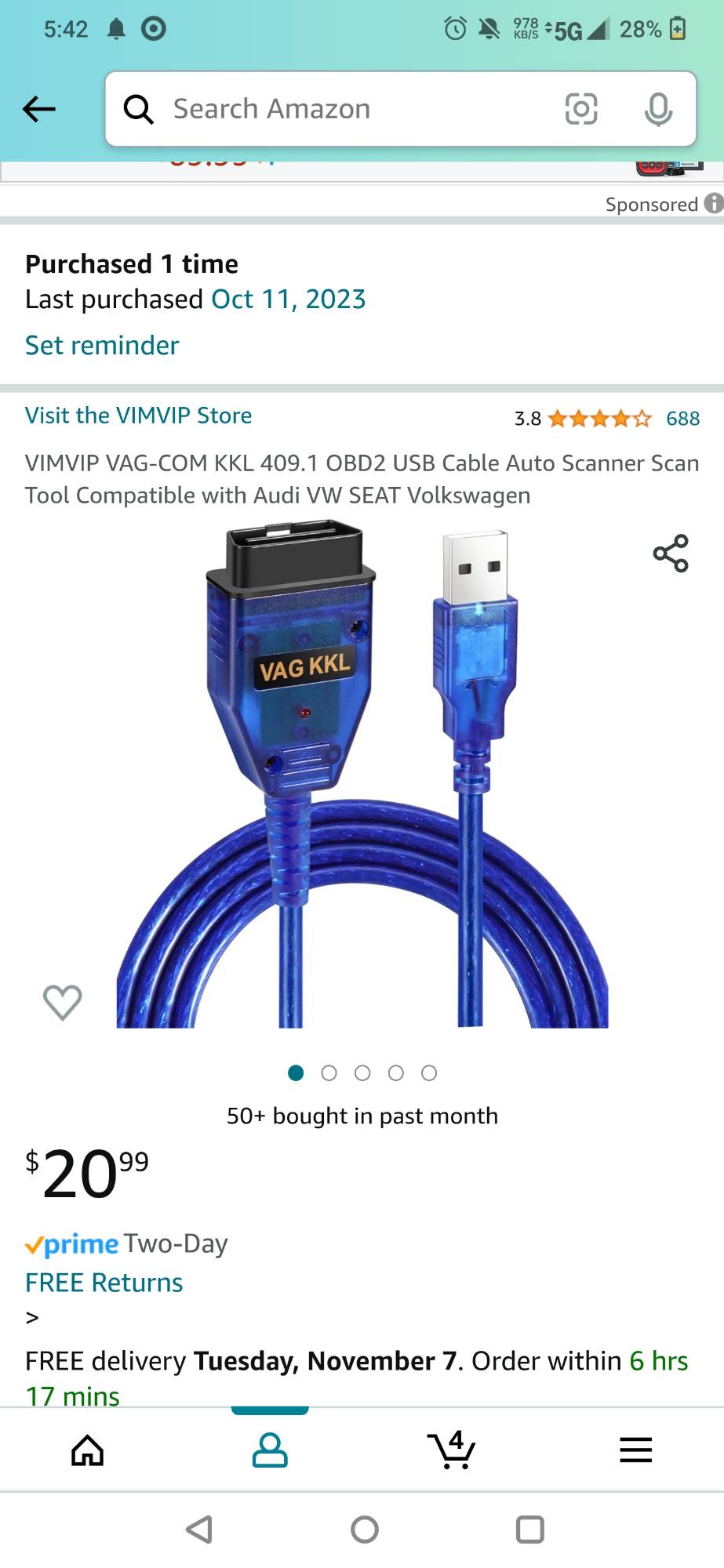This screenshot has width=724, height=1568.
Task: Start voice search with the microphone
Action: click(657, 109)
